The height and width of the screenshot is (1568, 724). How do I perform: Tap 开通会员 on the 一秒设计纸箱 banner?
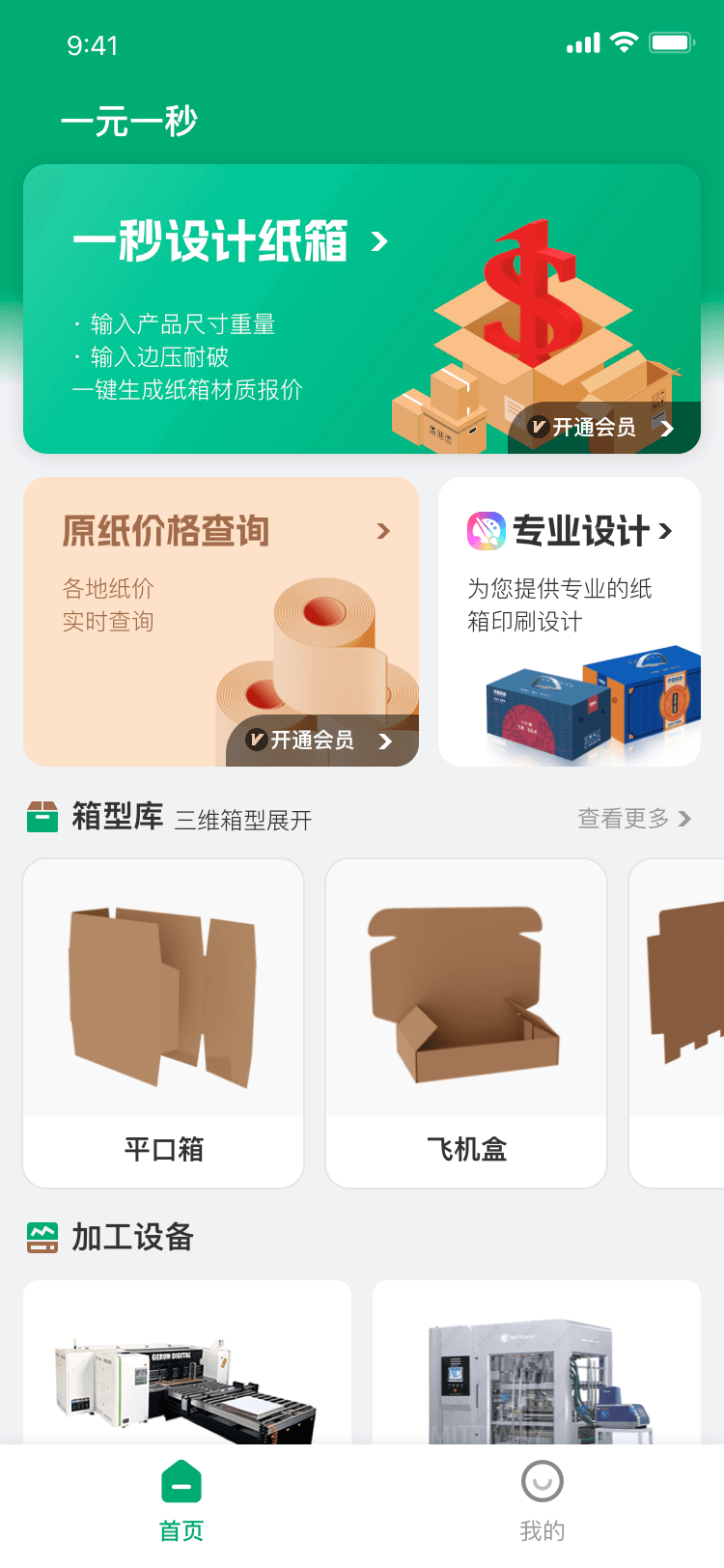click(602, 428)
